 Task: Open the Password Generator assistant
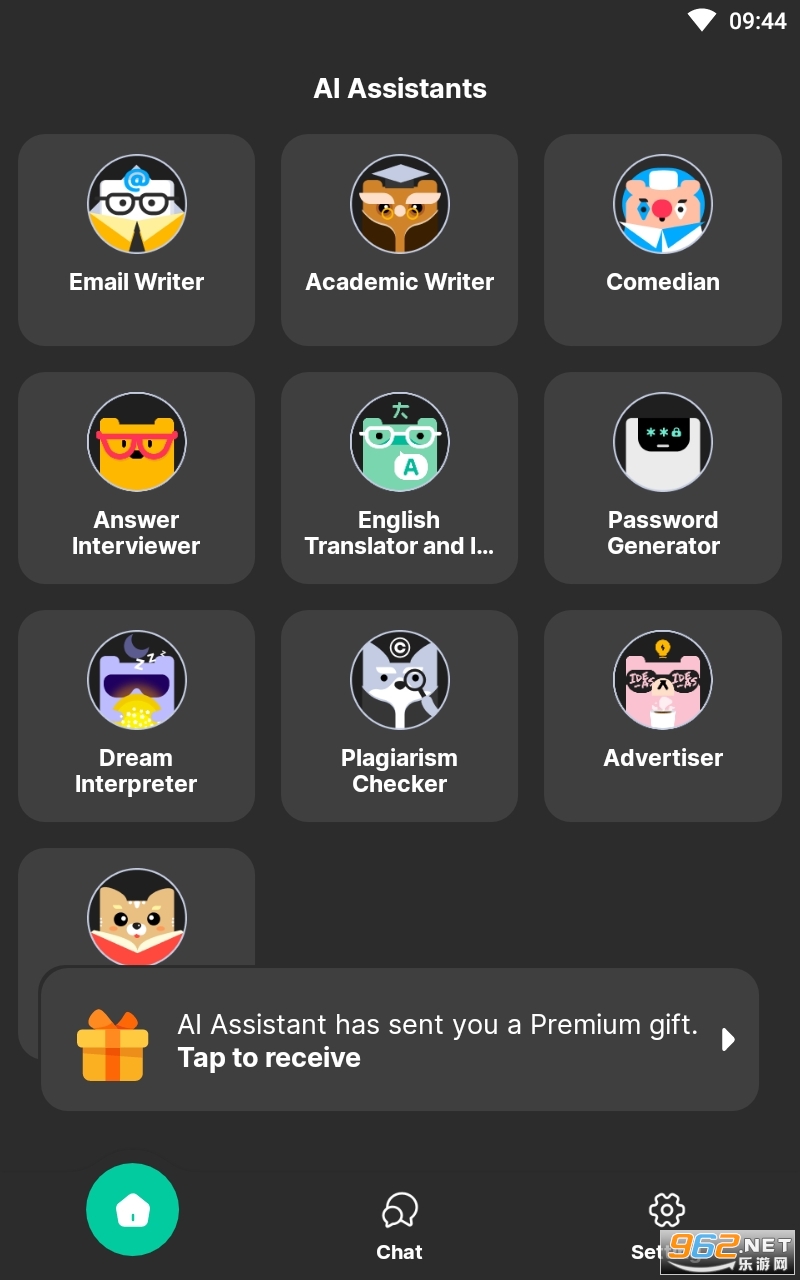click(662, 478)
